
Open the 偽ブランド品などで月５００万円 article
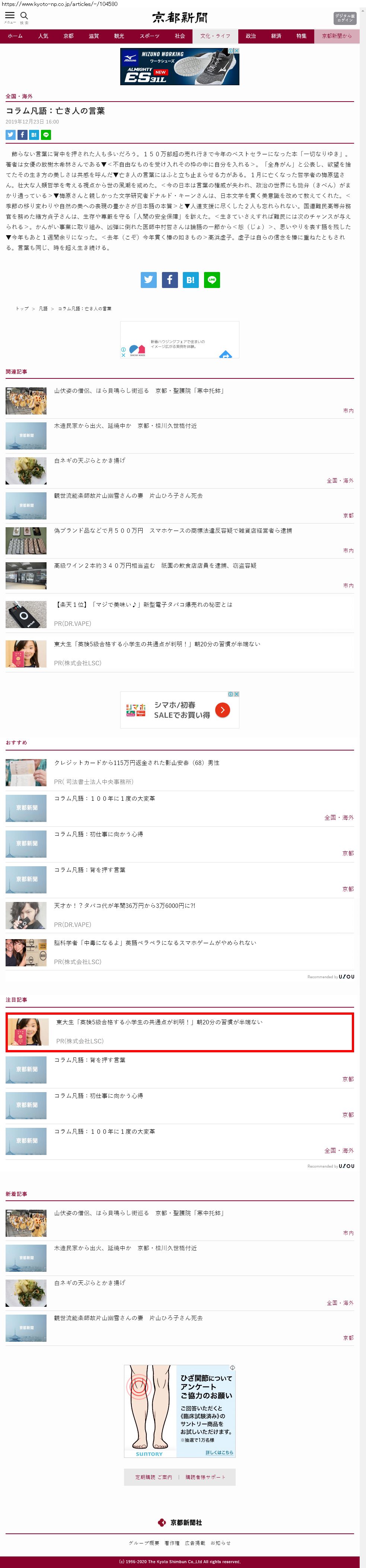pyautogui.click(x=173, y=531)
